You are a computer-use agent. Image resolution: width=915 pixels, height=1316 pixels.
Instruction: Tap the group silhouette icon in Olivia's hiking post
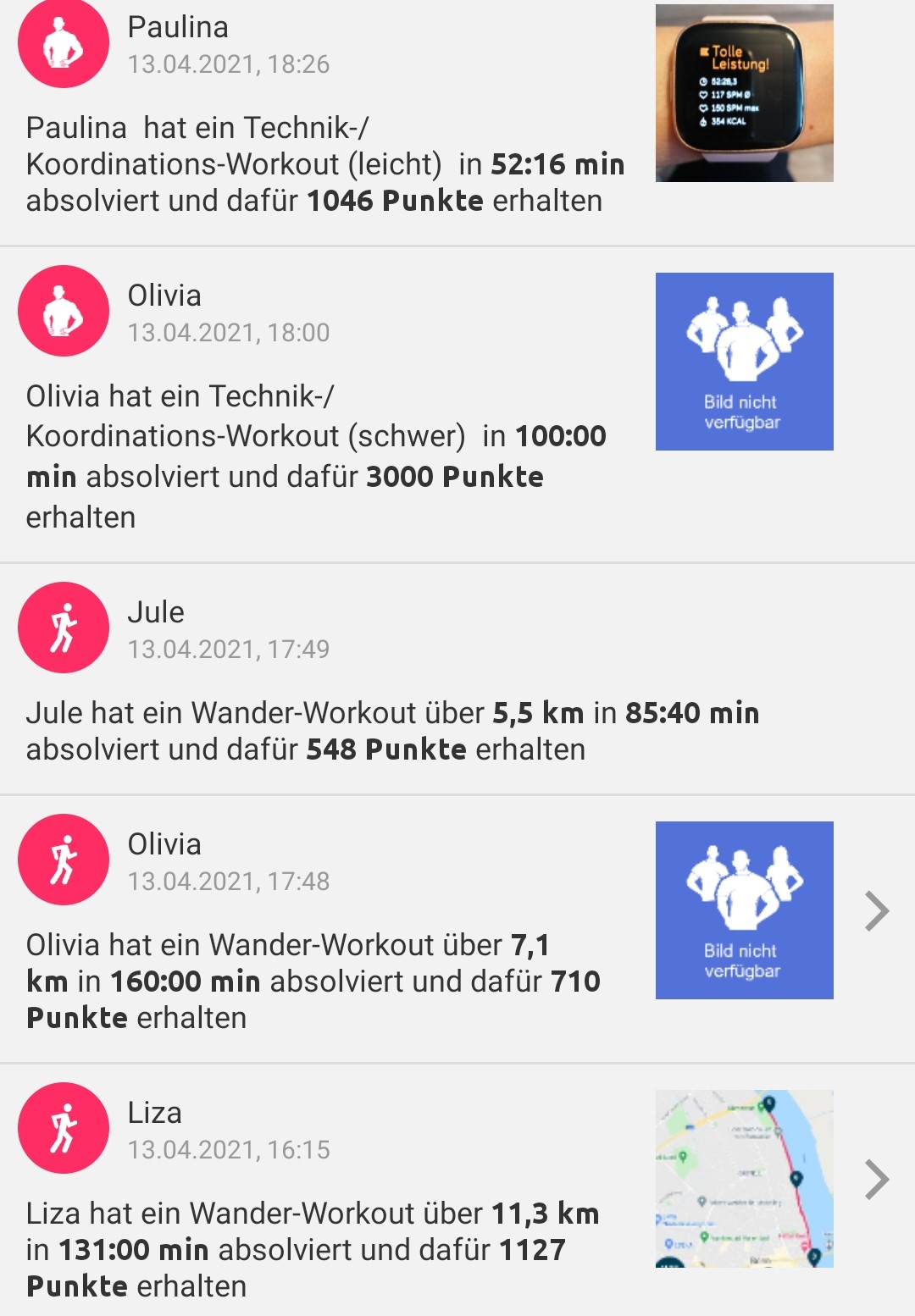[x=743, y=910]
